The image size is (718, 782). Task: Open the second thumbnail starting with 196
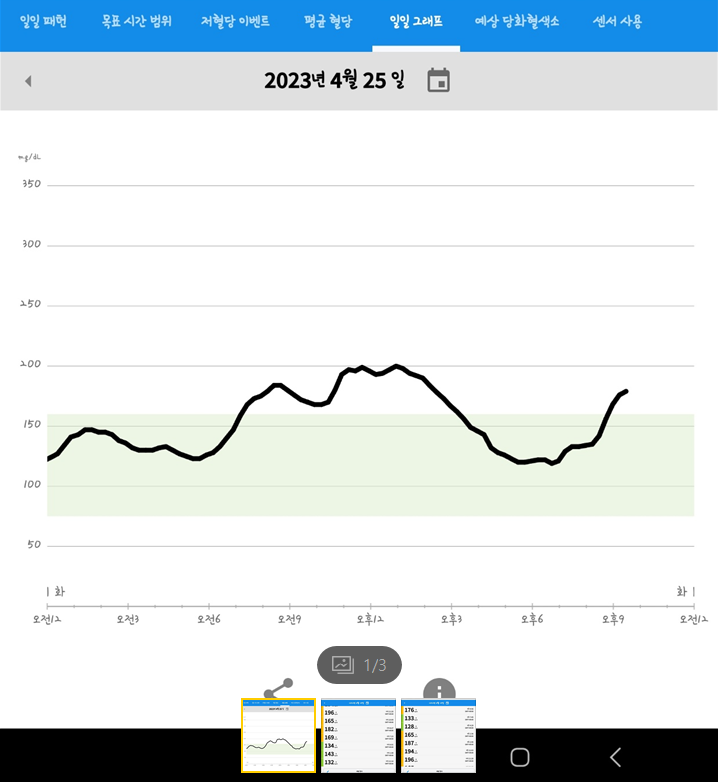pos(359,736)
